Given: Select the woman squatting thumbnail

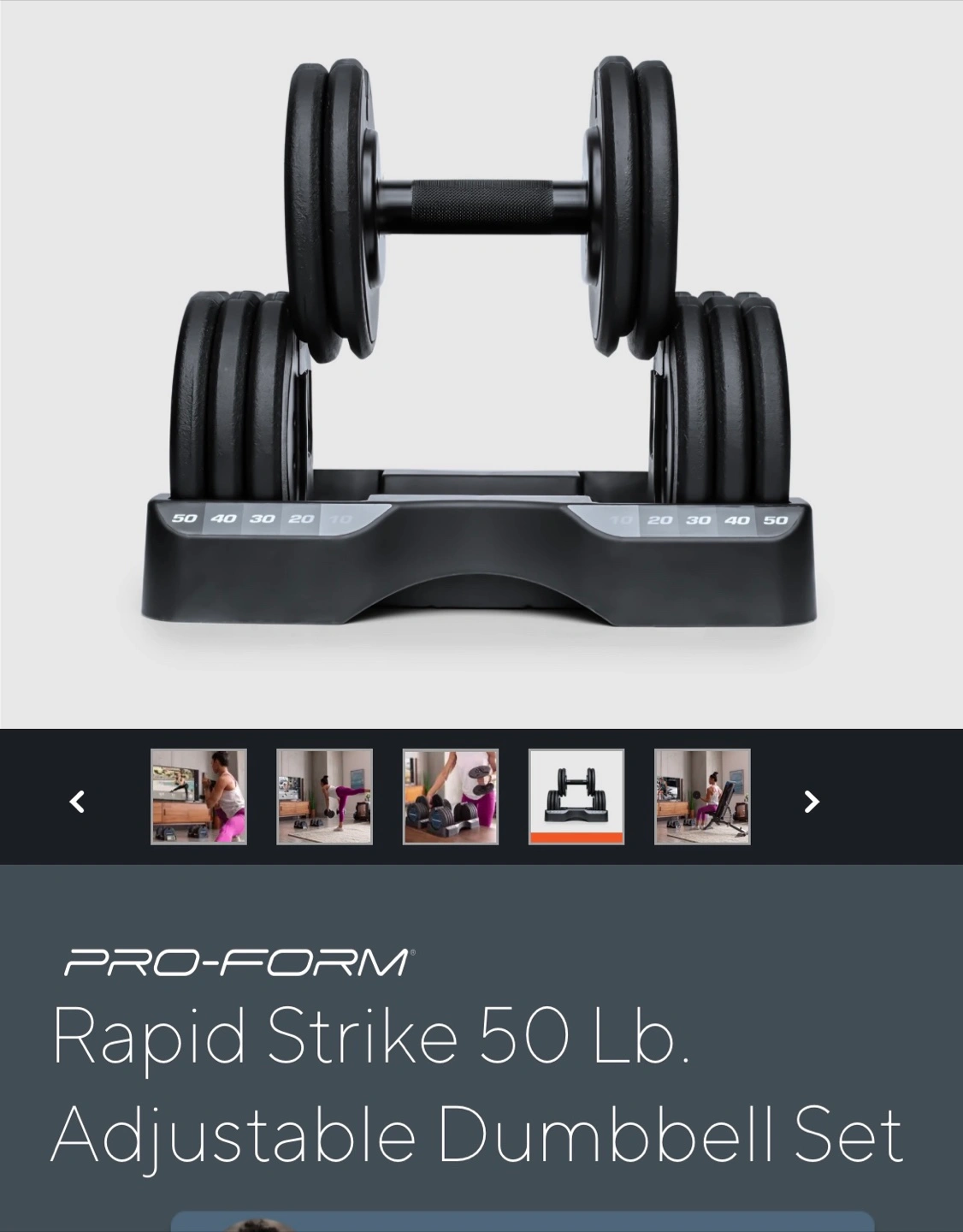Looking at the screenshot, I should pyautogui.click(x=198, y=797).
